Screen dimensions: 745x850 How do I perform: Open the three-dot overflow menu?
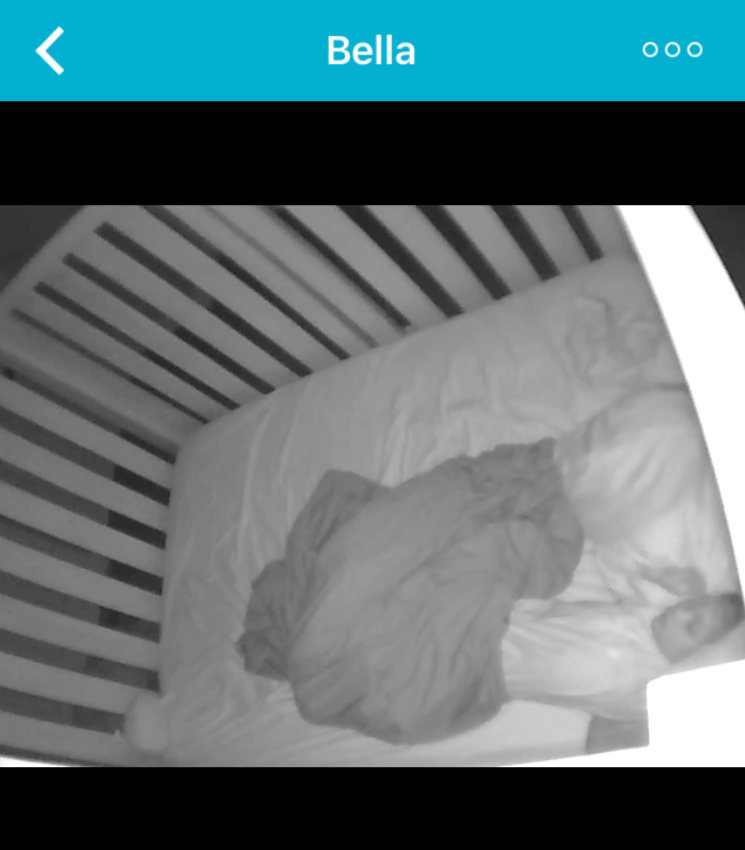point(672,50)
